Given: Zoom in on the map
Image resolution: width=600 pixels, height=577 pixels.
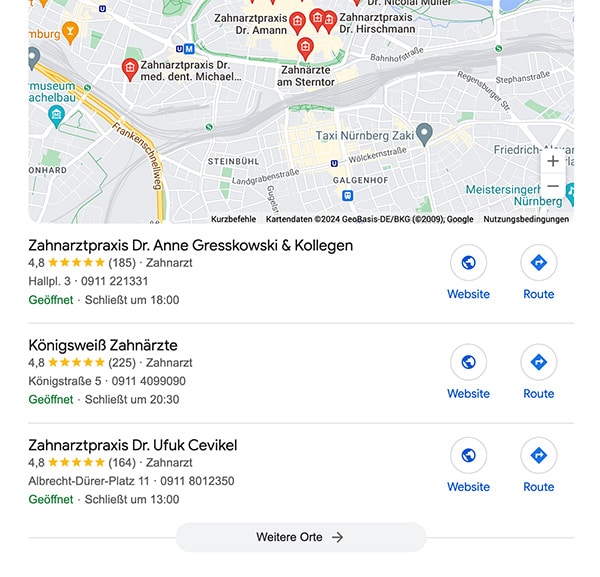Looking at the screenshot, I should click(553, 162).
